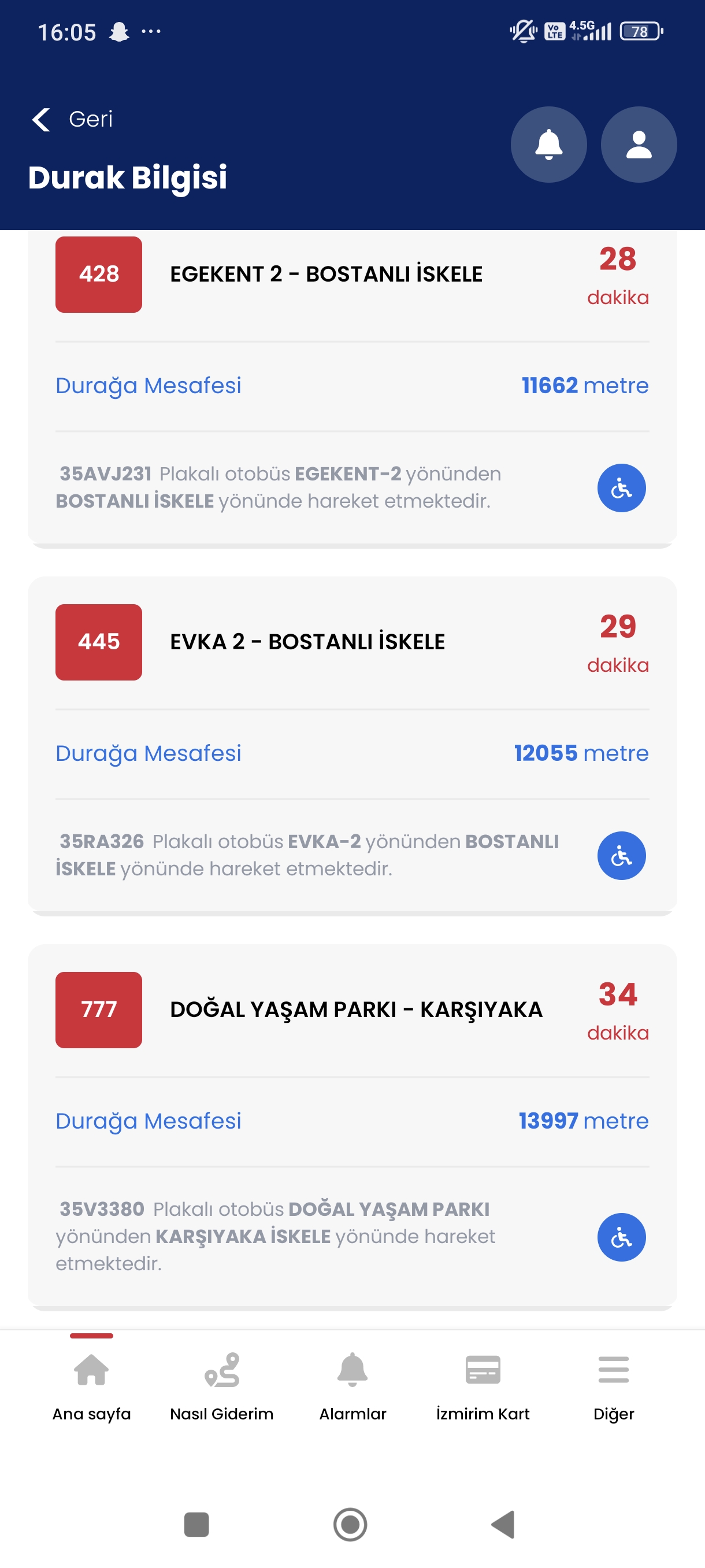The width and height of the screenshot is (705, 1568).
Task: Tap accessibility icon on bus 35V3380
Action: click(621, 1237)
